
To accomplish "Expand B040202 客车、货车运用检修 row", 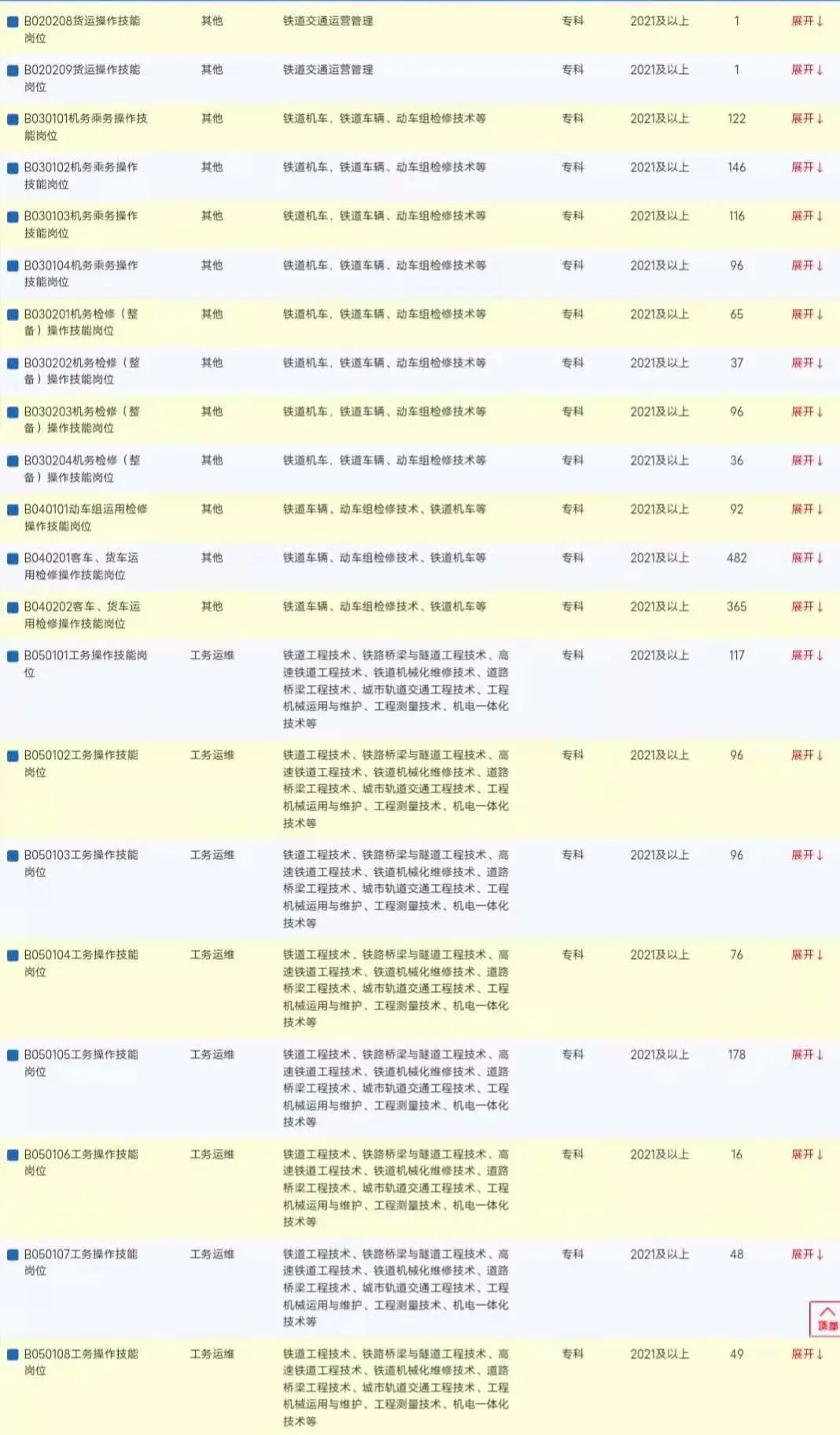I will (x=807, y=607).
